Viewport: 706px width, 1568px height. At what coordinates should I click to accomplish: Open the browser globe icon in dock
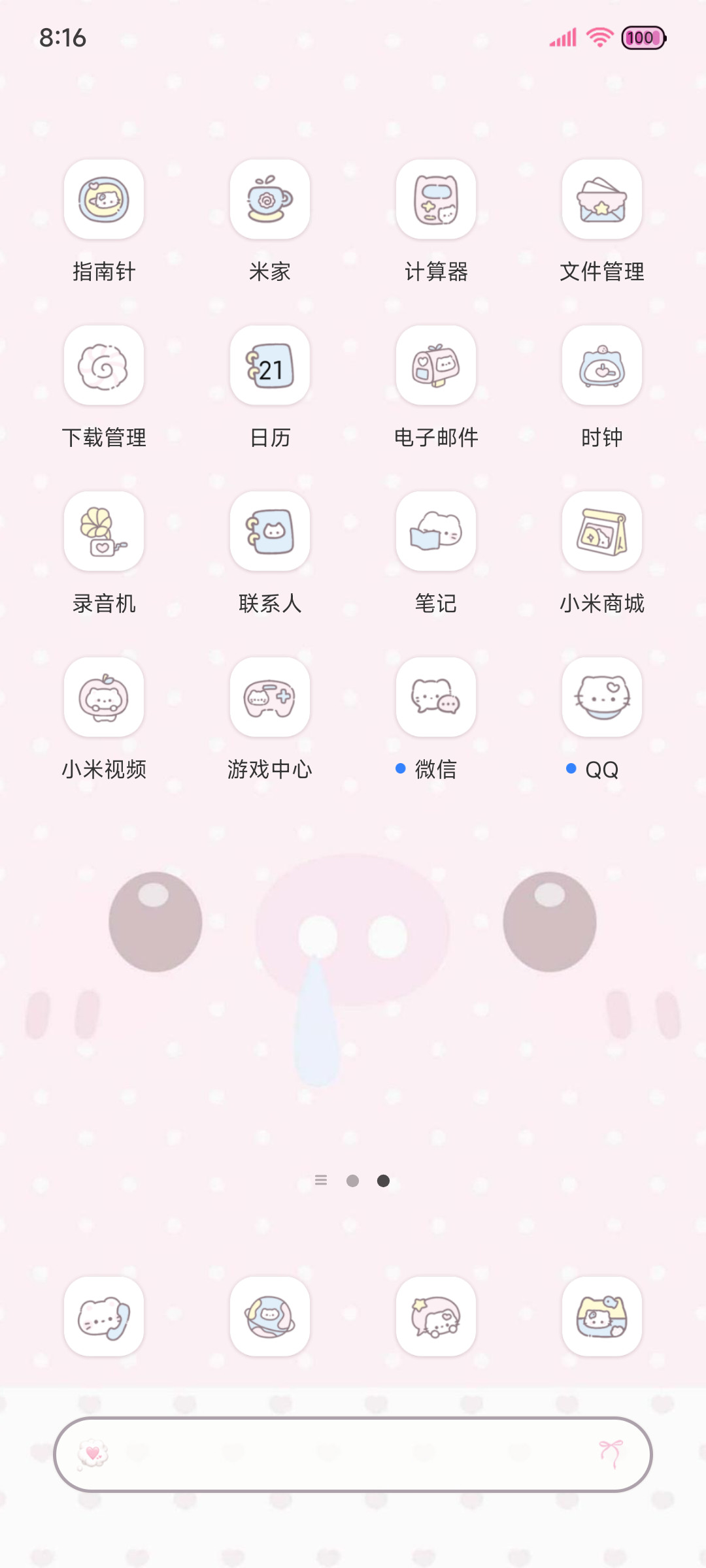click(x=270, y=1316)
